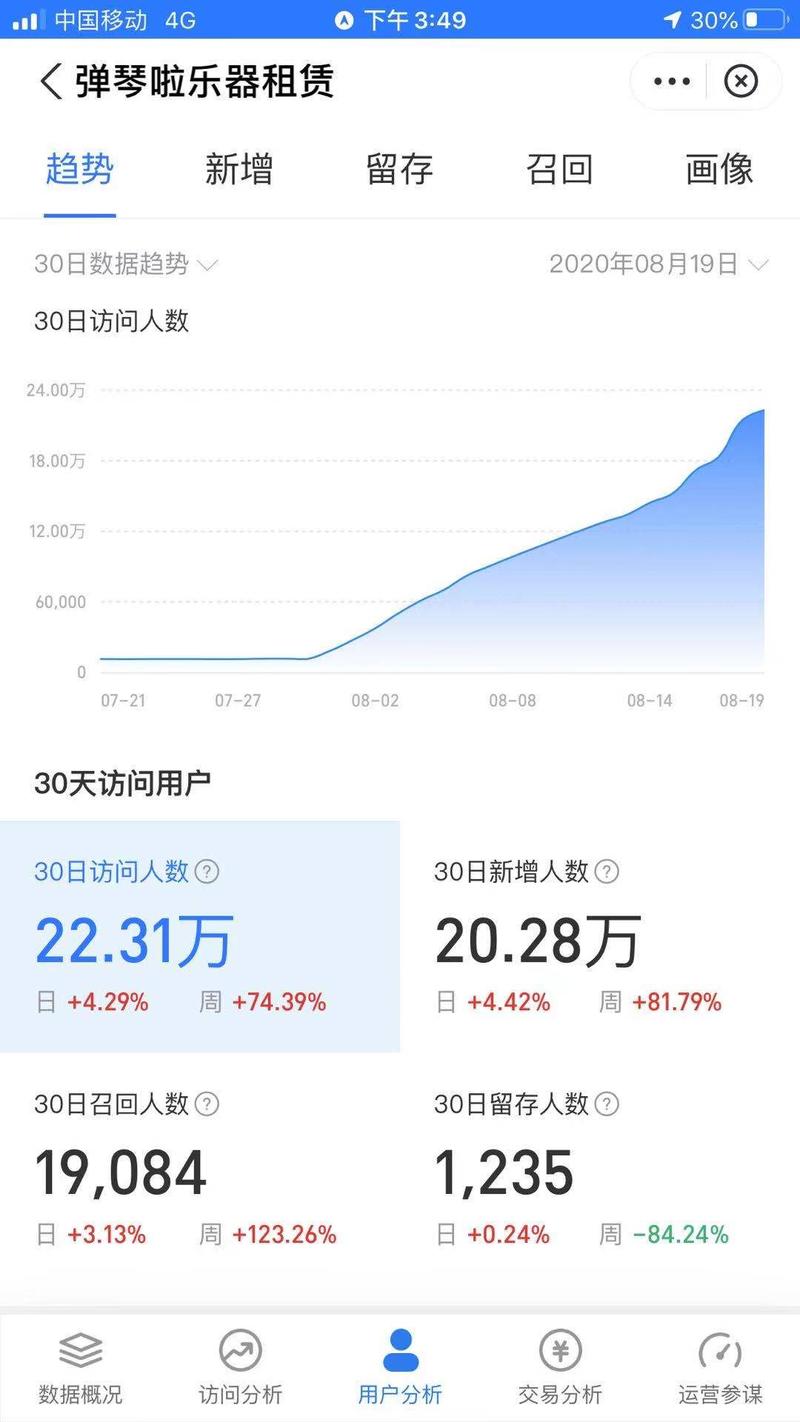Switch to the 留存 tab
The image size is (800, 1422).
(399, 170)
